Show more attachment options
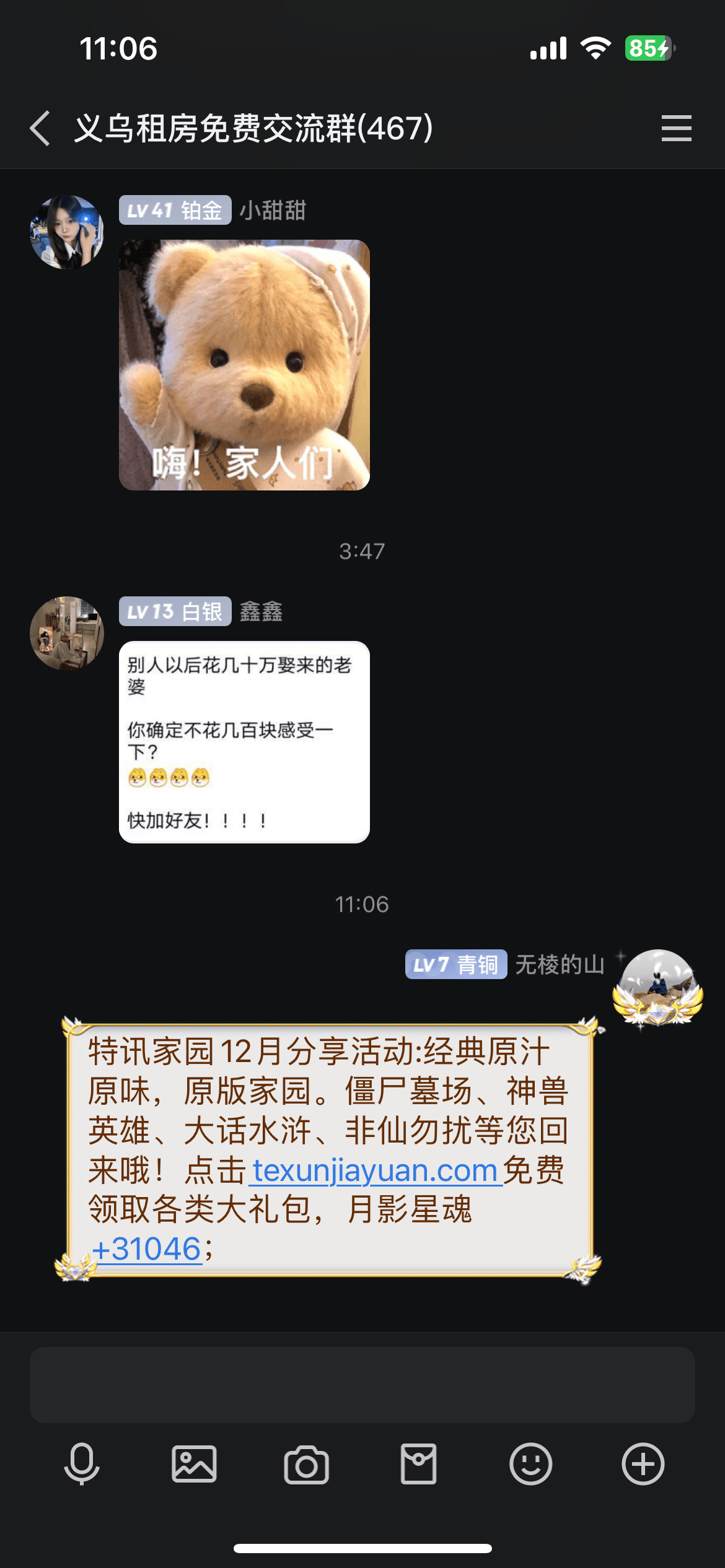 coord(643,1464)
